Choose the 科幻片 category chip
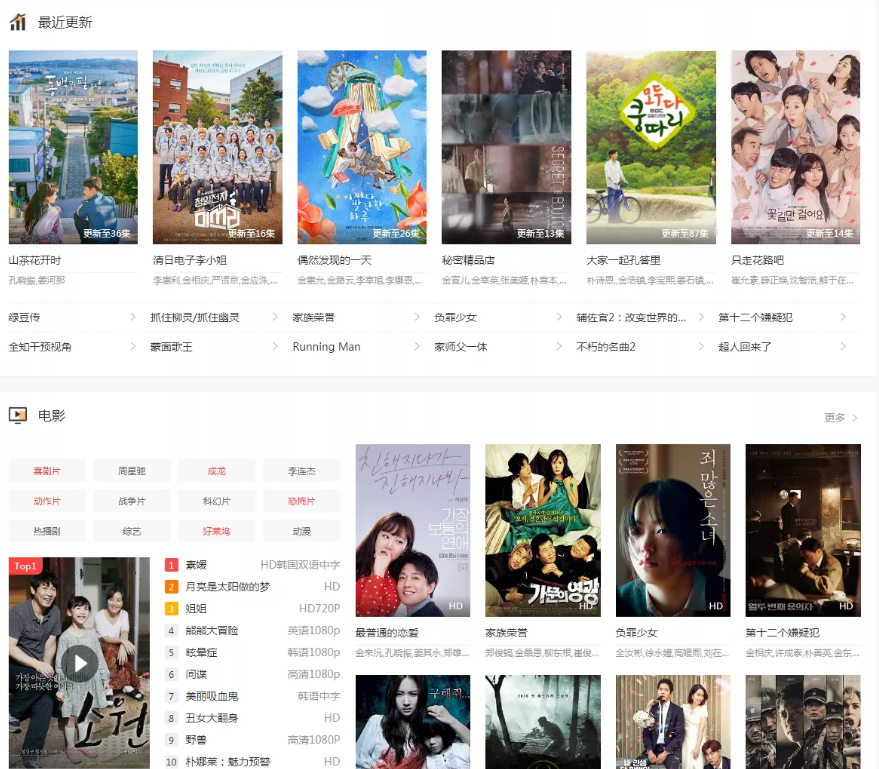This screenshot has width=879, height=769. [x=217, y=501]
